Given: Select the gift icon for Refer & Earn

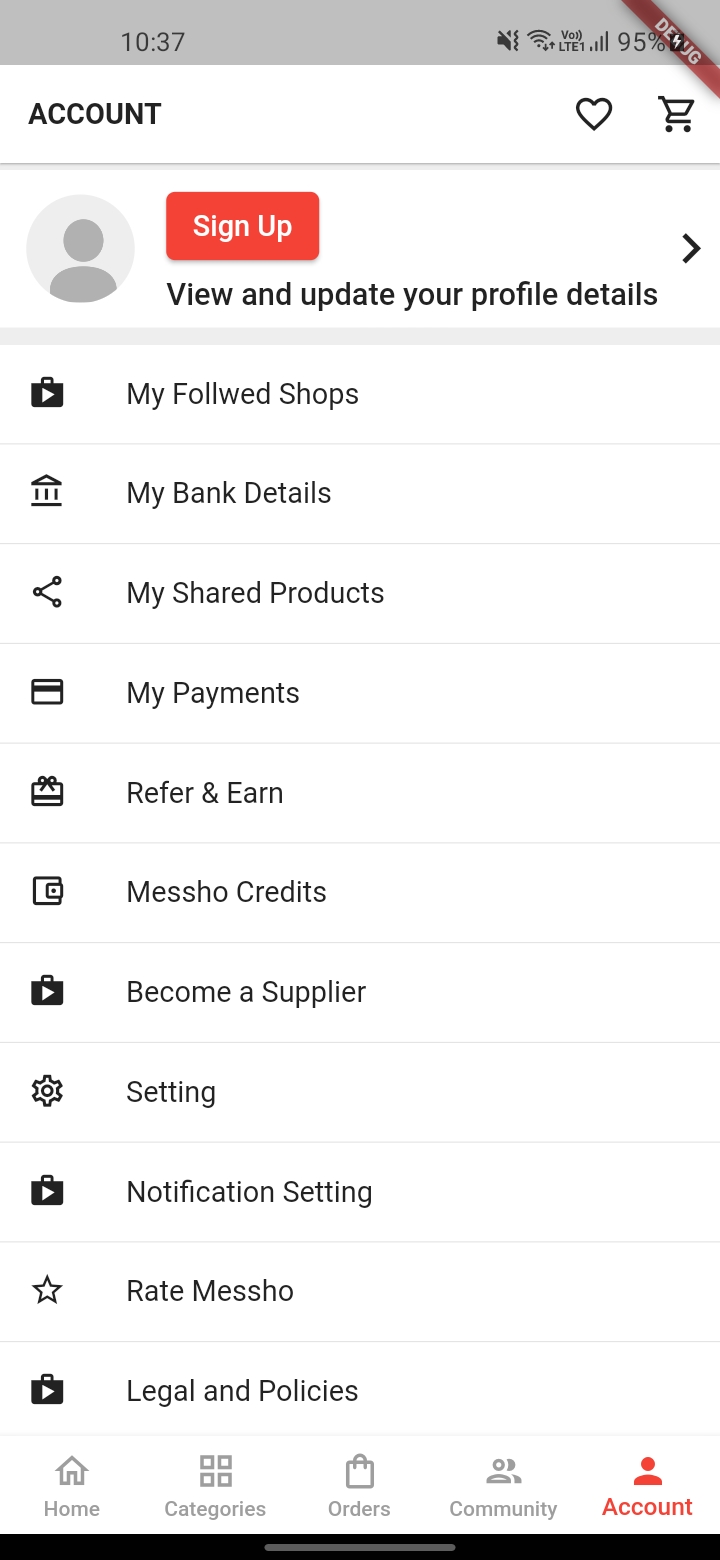Looking at the screenshot, I should pyautogui.click(x=47, y=792).
